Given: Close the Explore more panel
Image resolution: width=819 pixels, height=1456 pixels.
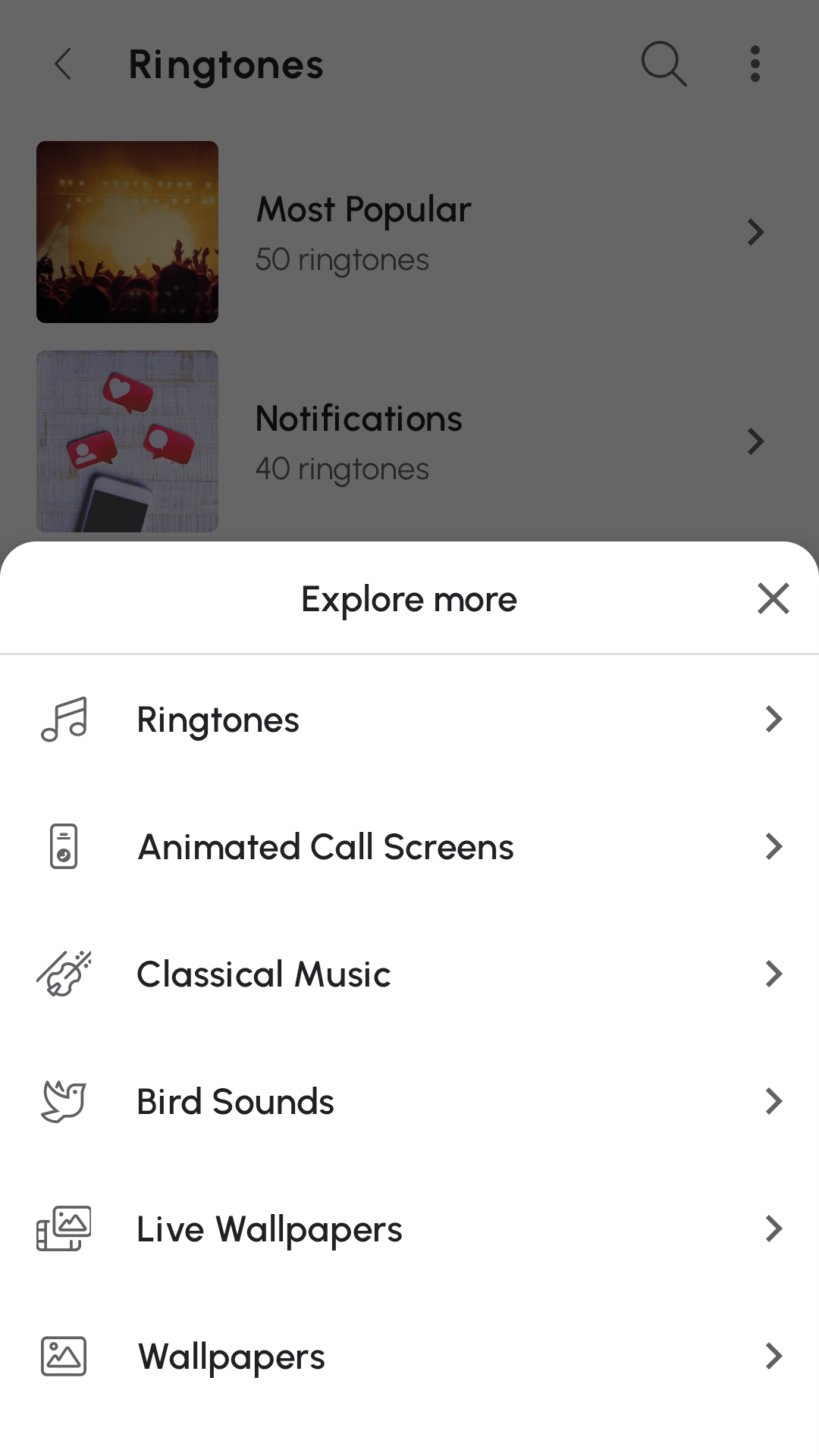Looking at the screenshot, I should (773, 598).
